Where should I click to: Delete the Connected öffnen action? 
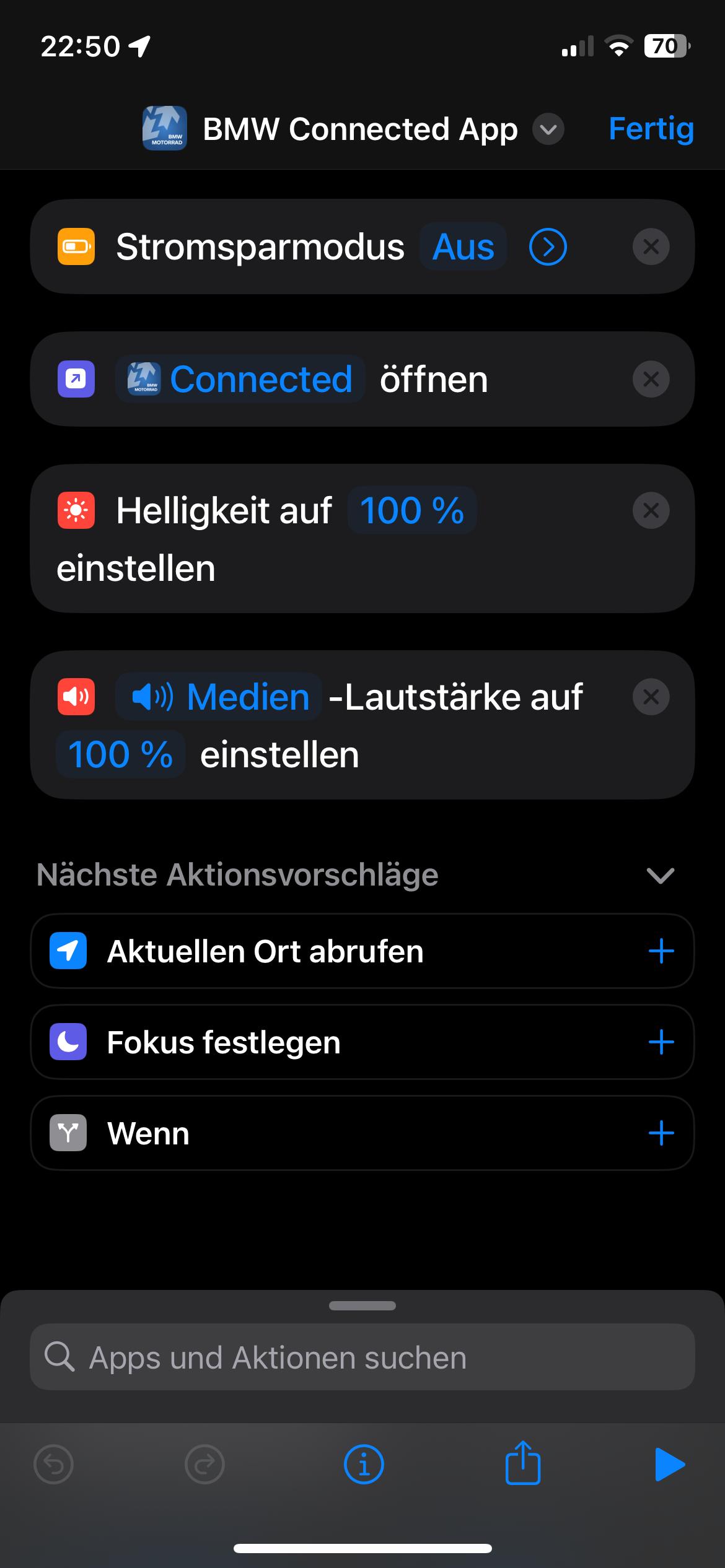(651, 379)
